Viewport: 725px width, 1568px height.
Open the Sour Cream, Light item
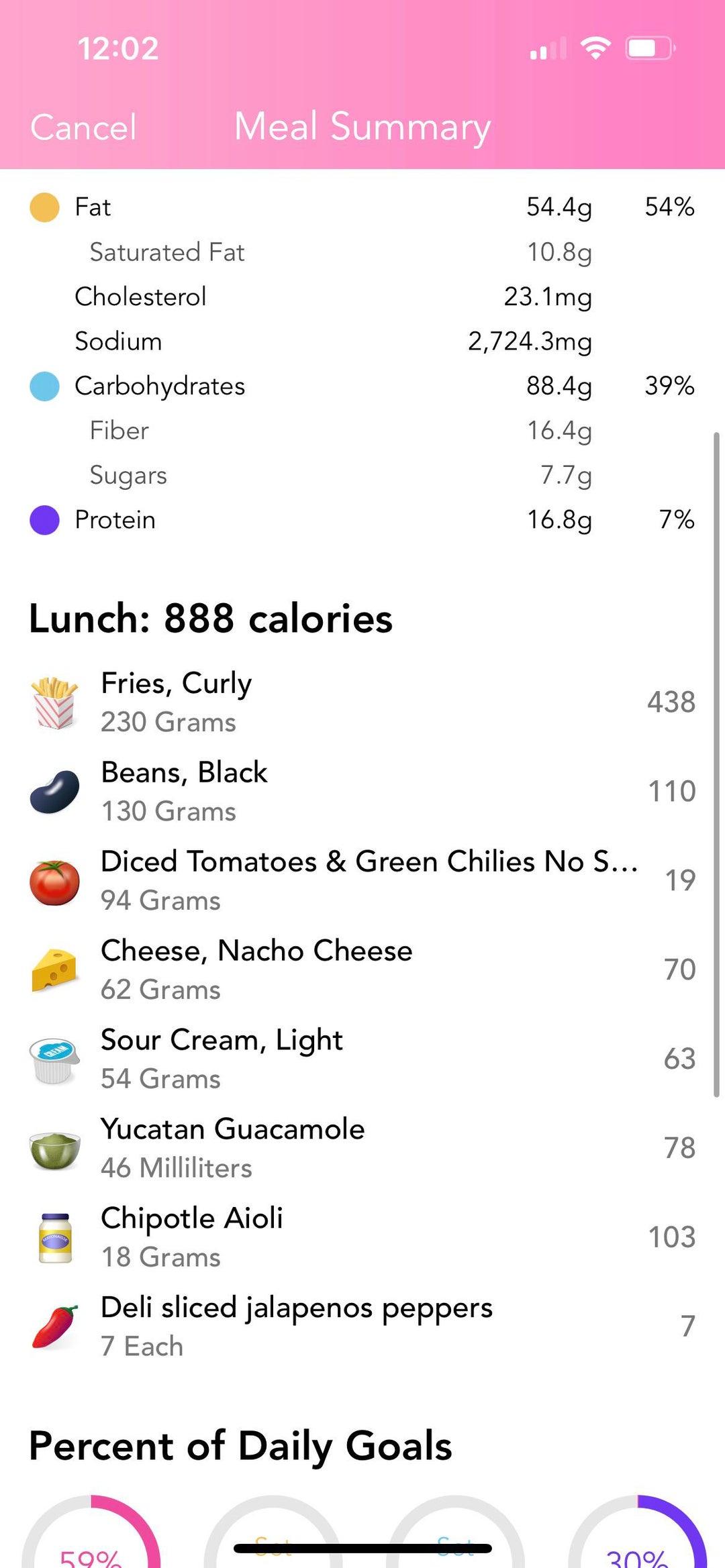362,1059
